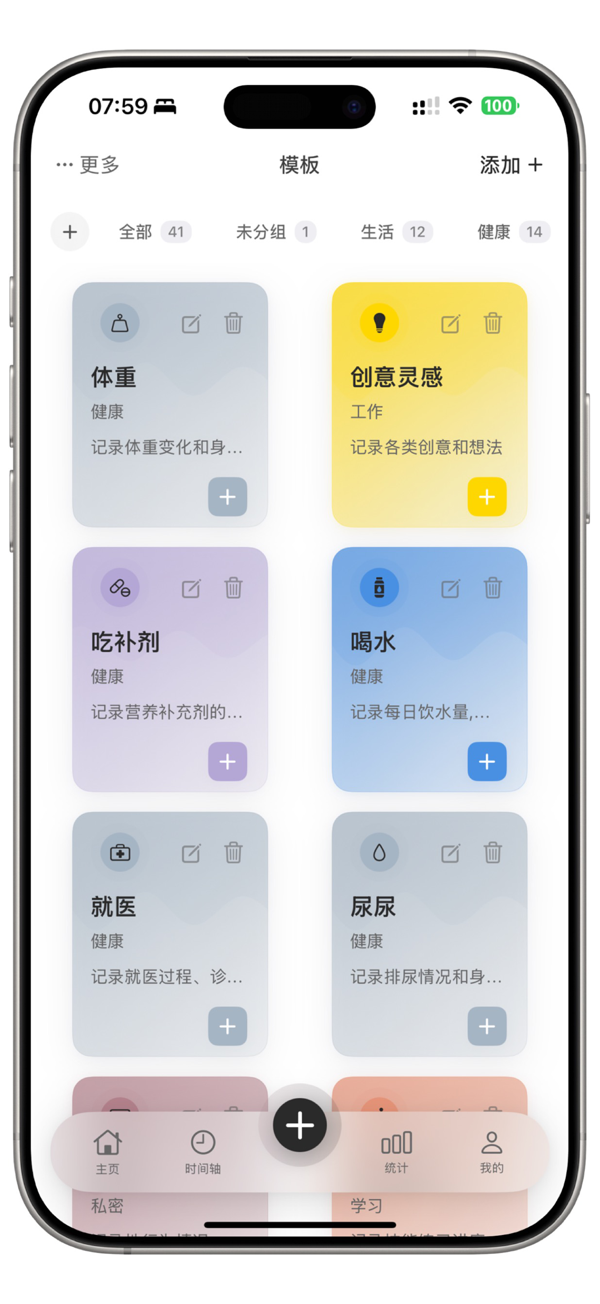Tap the plus chip to add a group
600x1304 pixels.
pyautogui.click(x=70, y=232)
